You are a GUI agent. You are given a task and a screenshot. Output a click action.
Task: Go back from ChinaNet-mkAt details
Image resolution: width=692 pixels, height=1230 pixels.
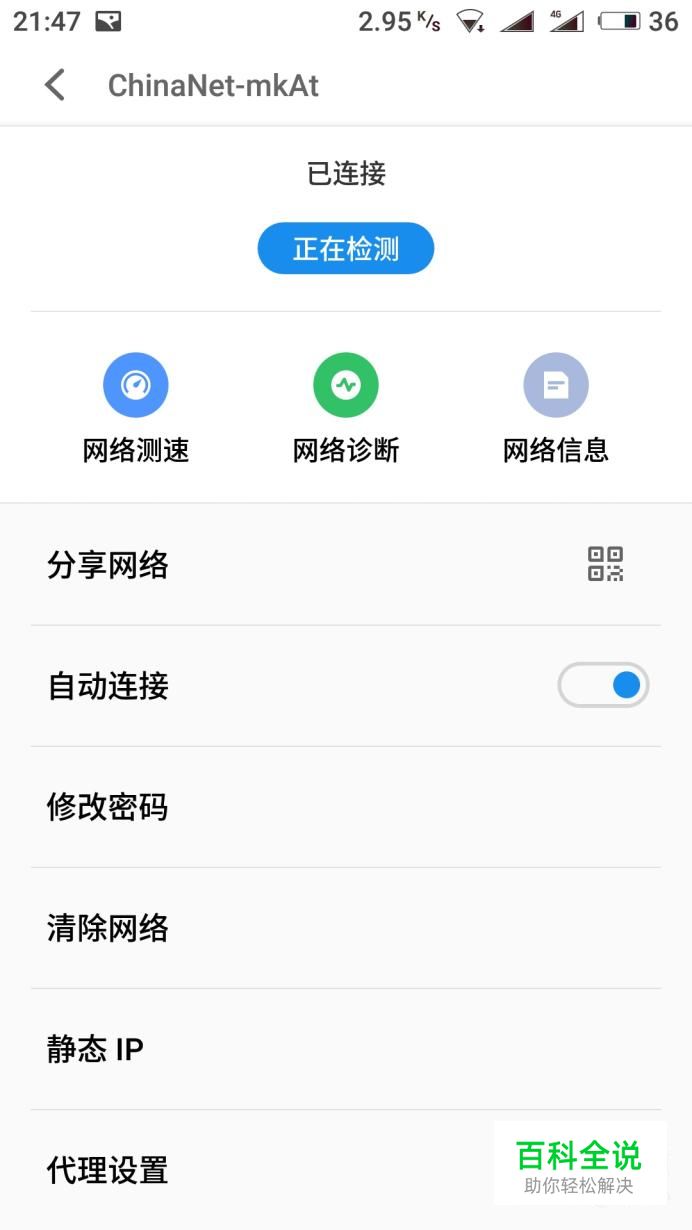coord(55,86)
